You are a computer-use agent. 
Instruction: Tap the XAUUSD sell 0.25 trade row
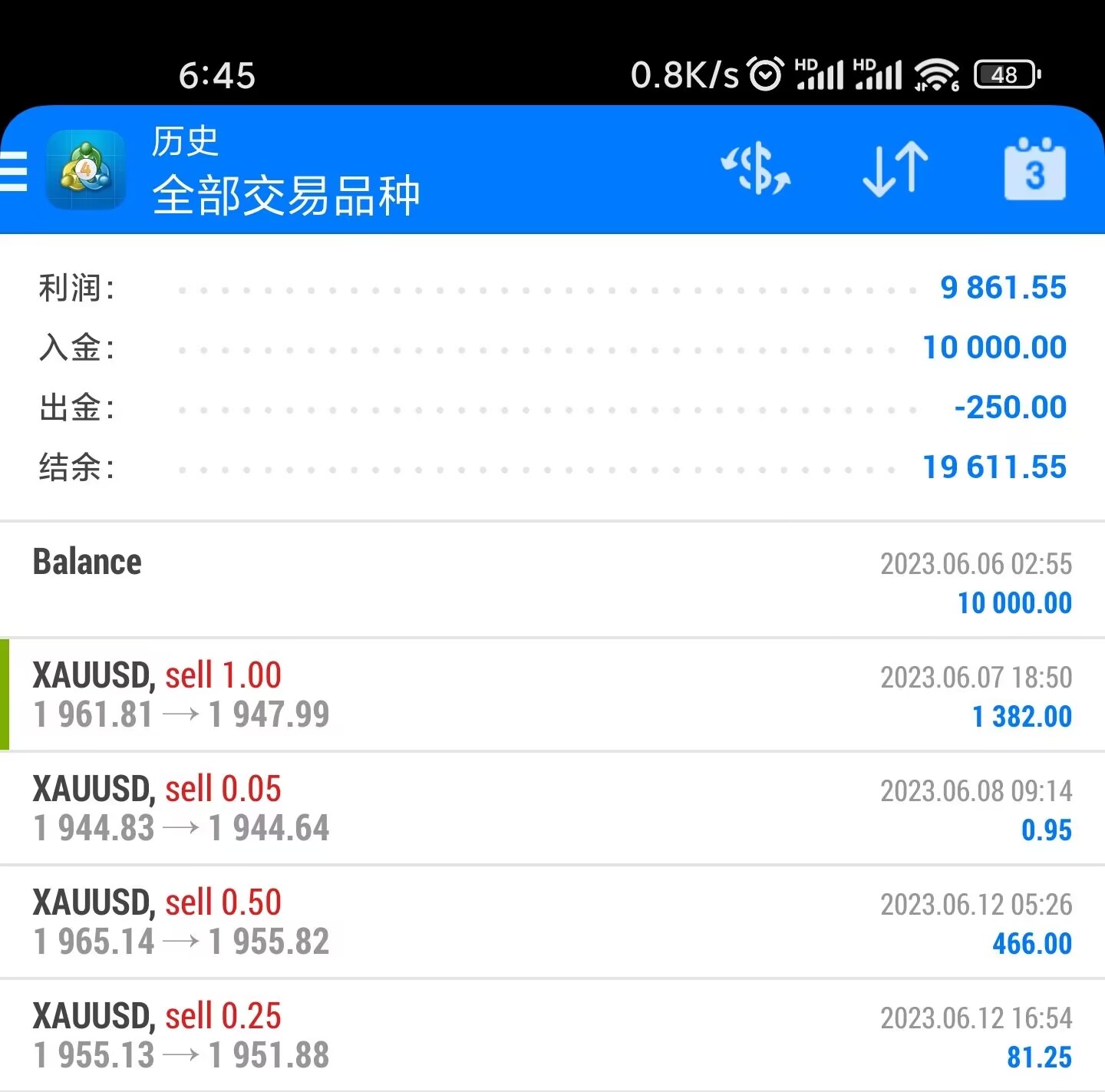[552, 1035]
